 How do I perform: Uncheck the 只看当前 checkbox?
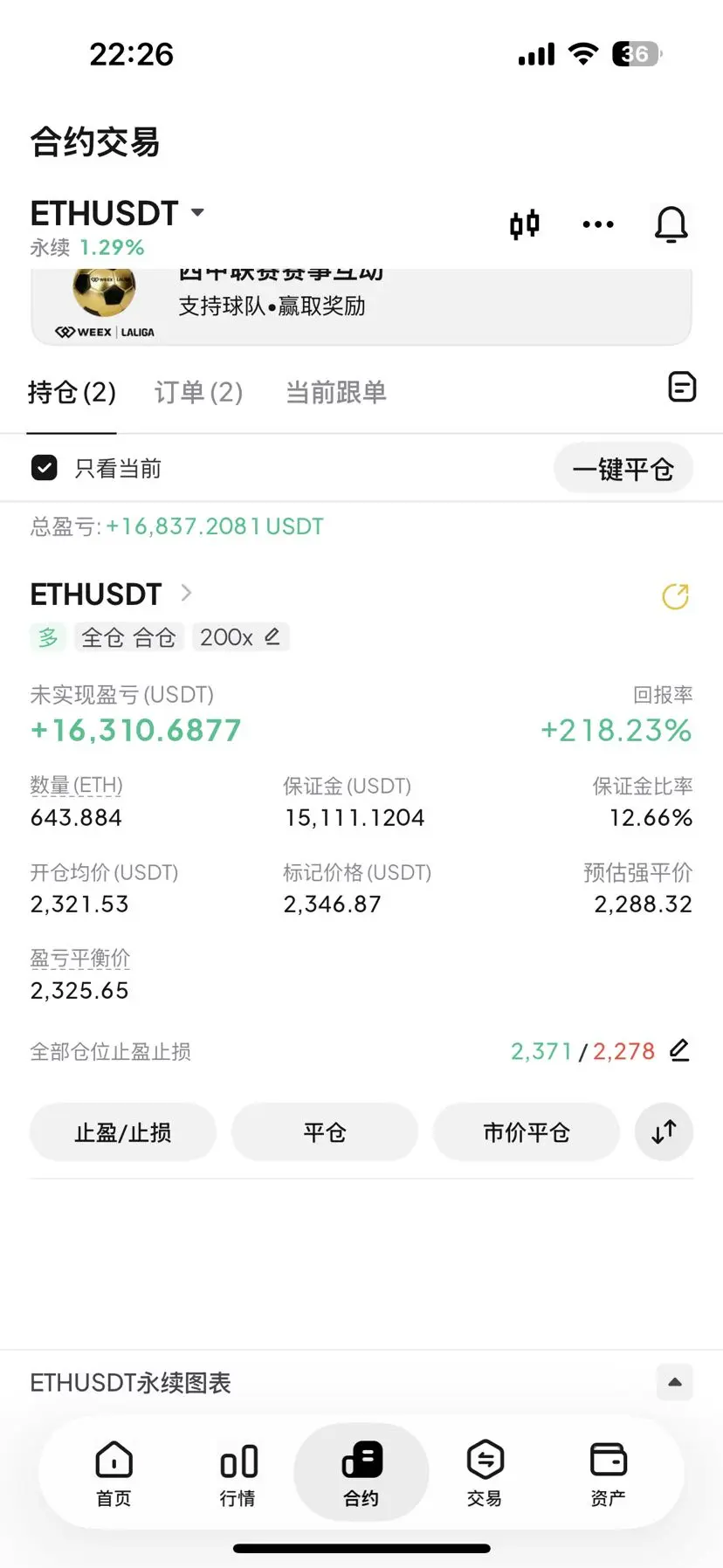click(x=45, y=469)
